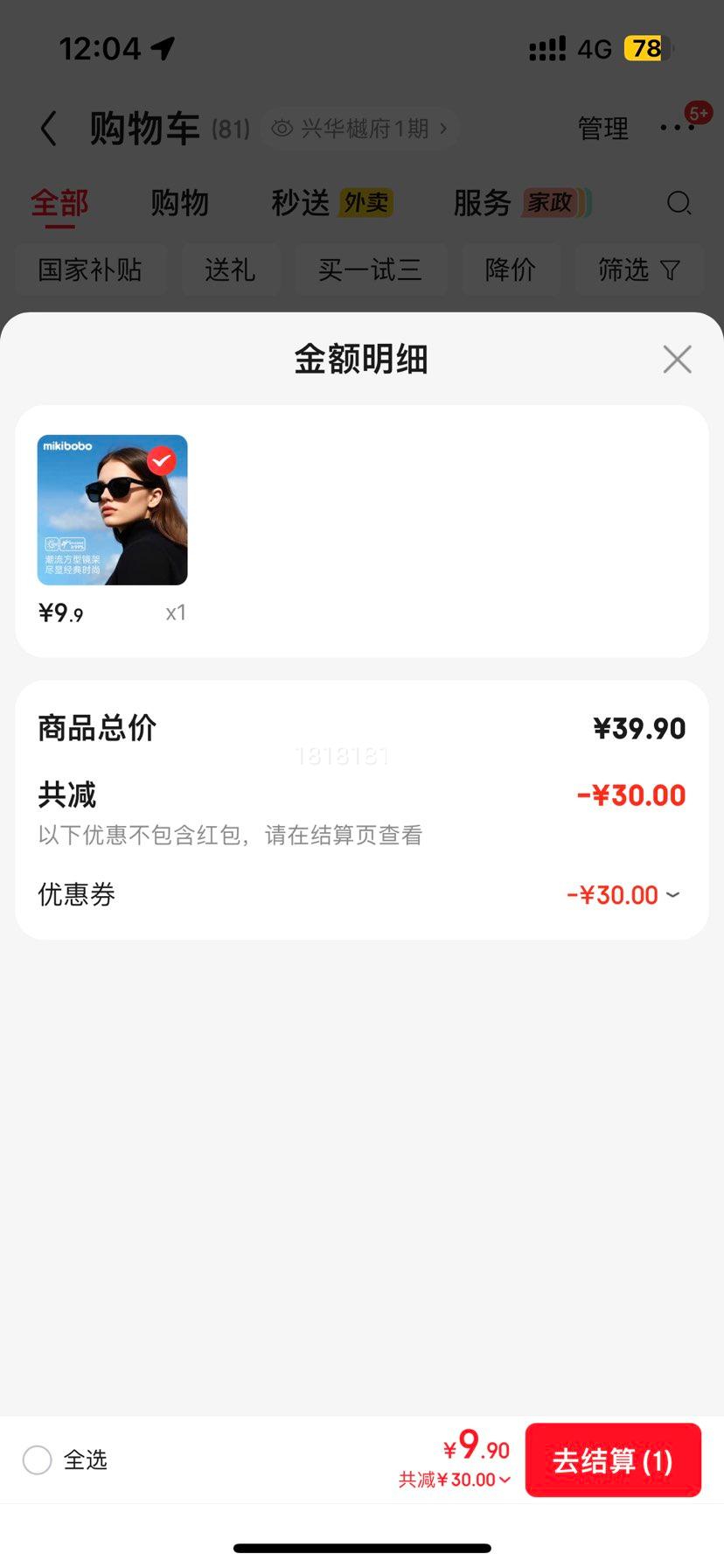Viewport: 724px width, 1568px height.
Task: Toggle the 全选 select-all checkbox
Action: (x=38, y=1459)
